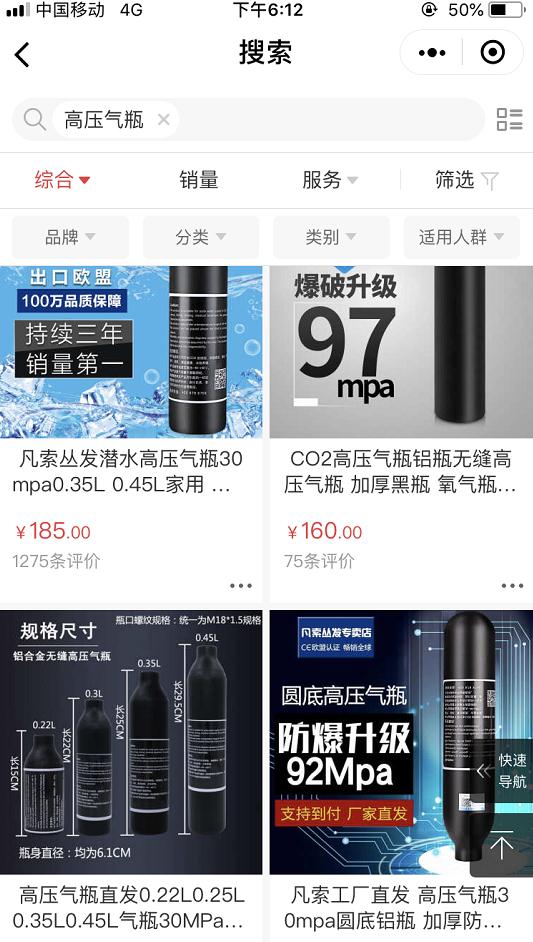Show more options for the ¥185 product
Image resolution: width=533 pixels, height=942 pixels.
tap(240, 586)
